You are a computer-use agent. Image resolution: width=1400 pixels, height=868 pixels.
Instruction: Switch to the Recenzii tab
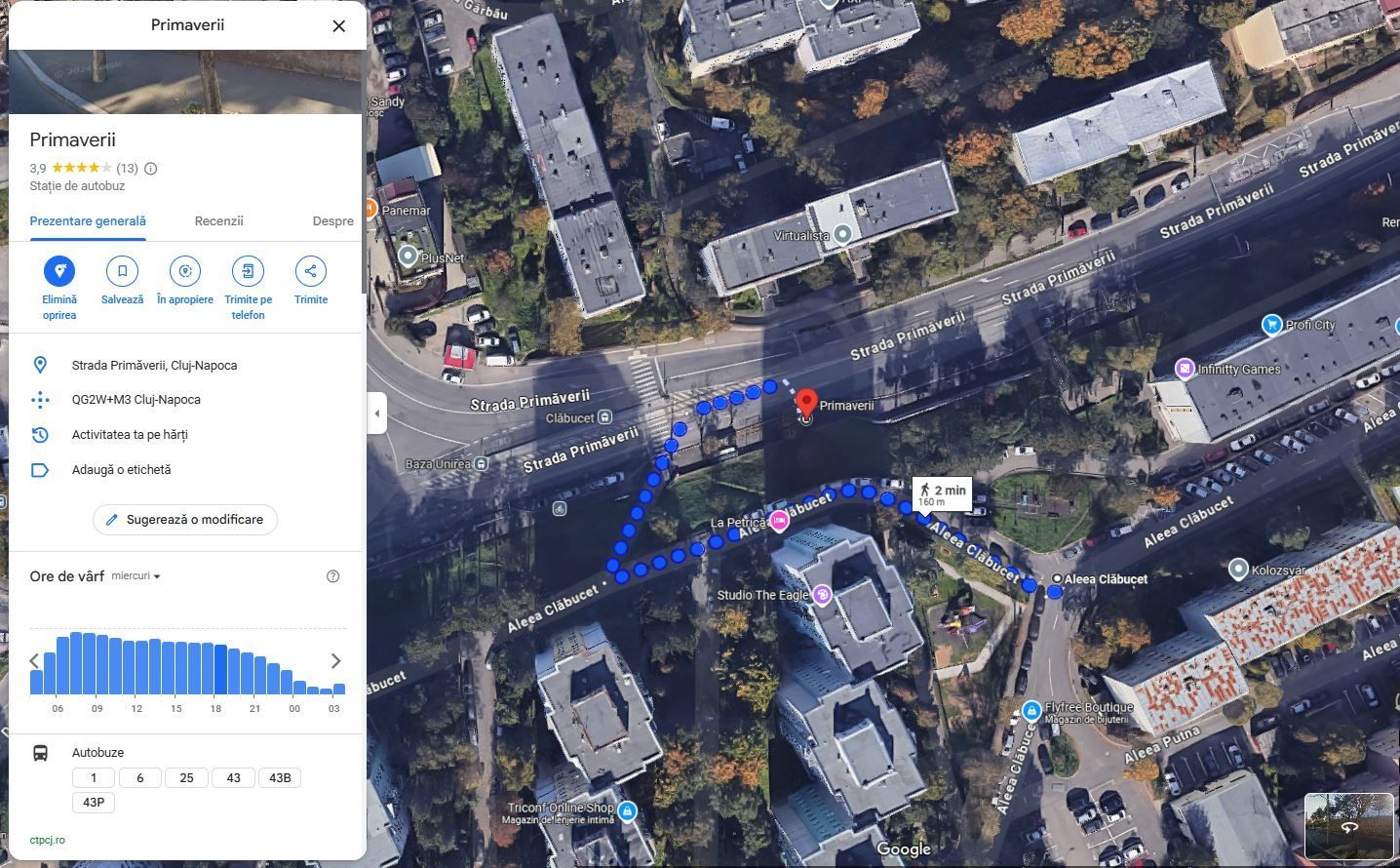click(x=218, y=221)
